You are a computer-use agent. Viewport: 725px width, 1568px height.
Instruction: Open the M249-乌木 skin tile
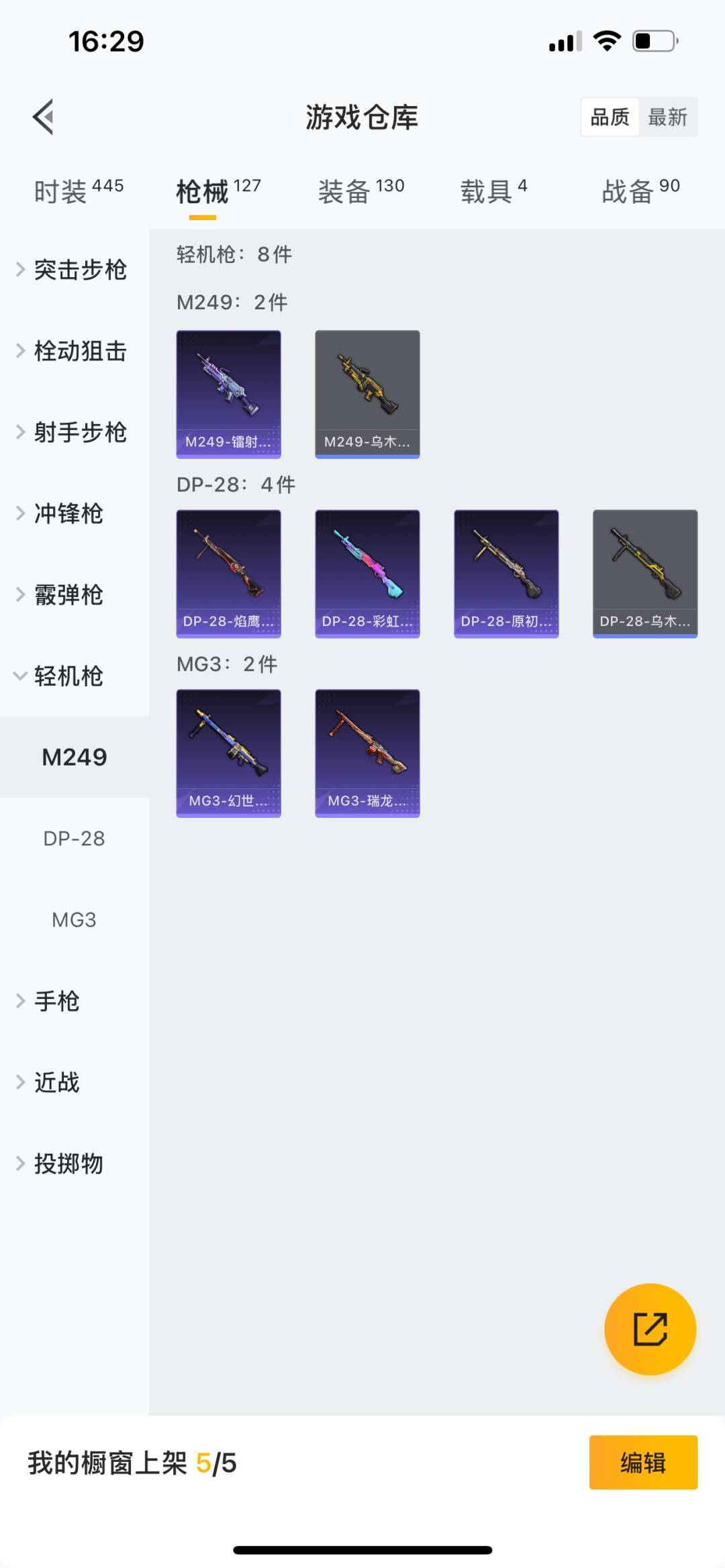pos(367,394)
